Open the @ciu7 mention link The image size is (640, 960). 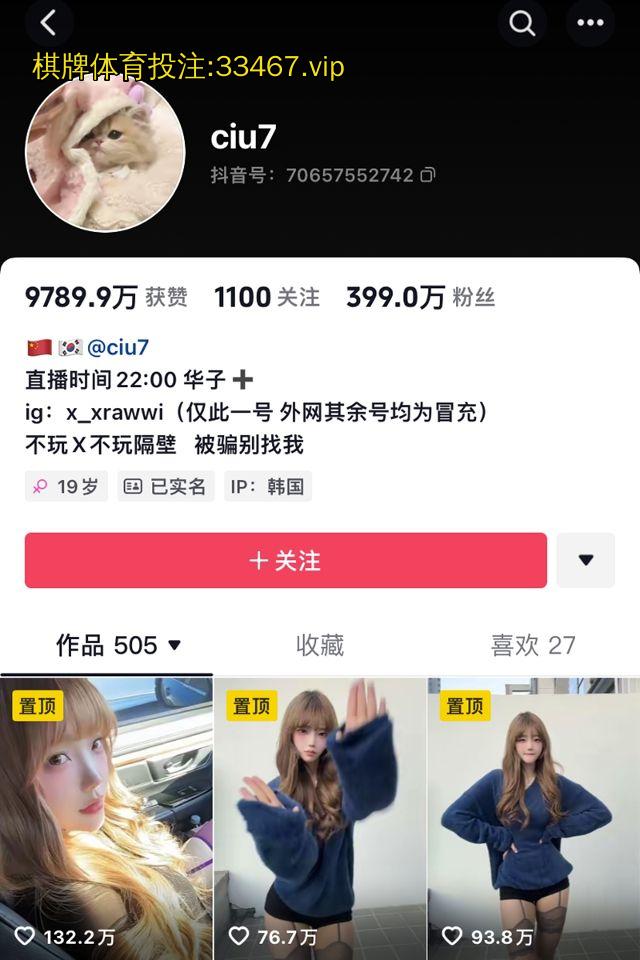pyautogui.click(x=118, y=348)
